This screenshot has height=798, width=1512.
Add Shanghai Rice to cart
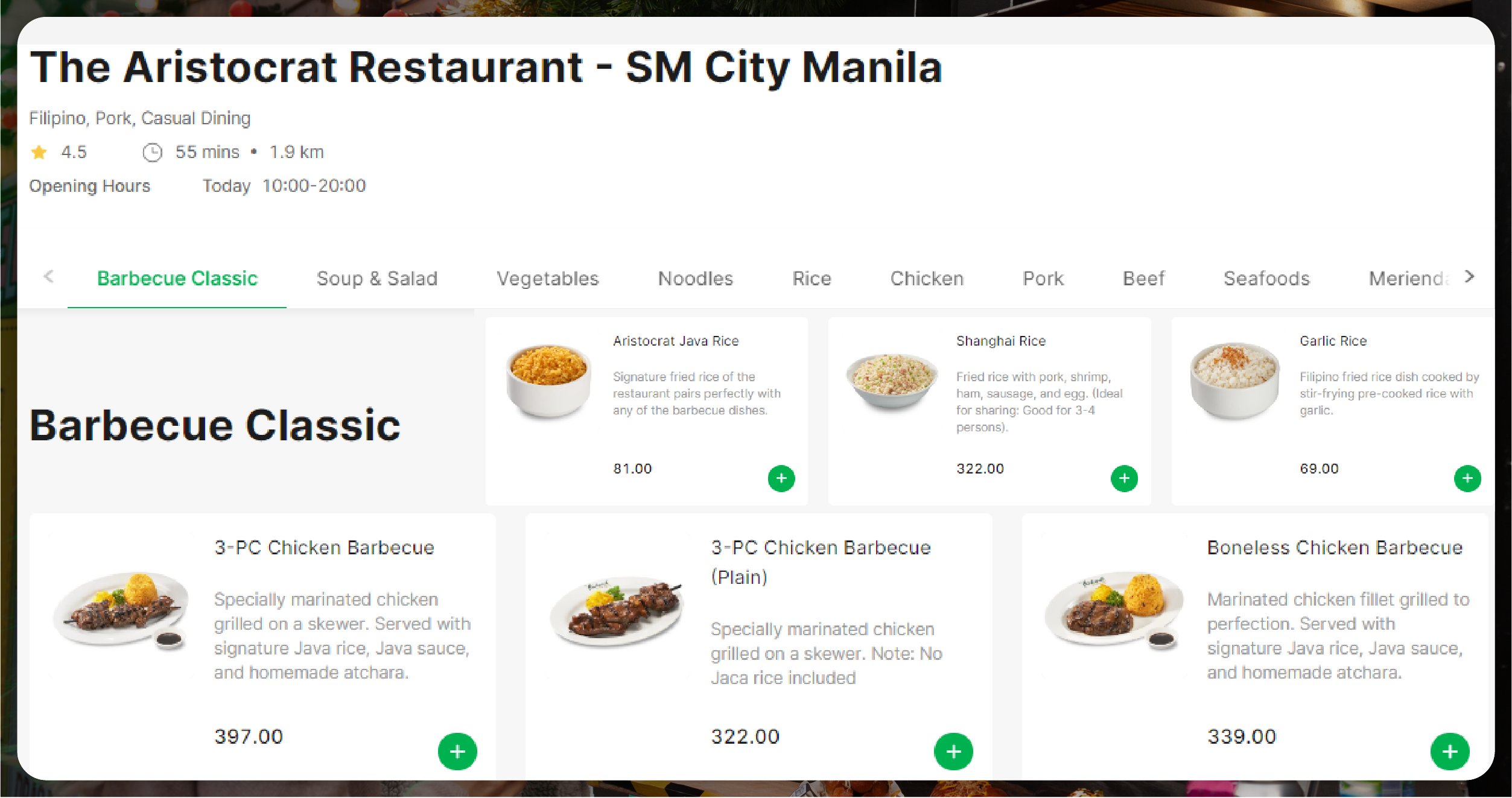point(1124,478)
